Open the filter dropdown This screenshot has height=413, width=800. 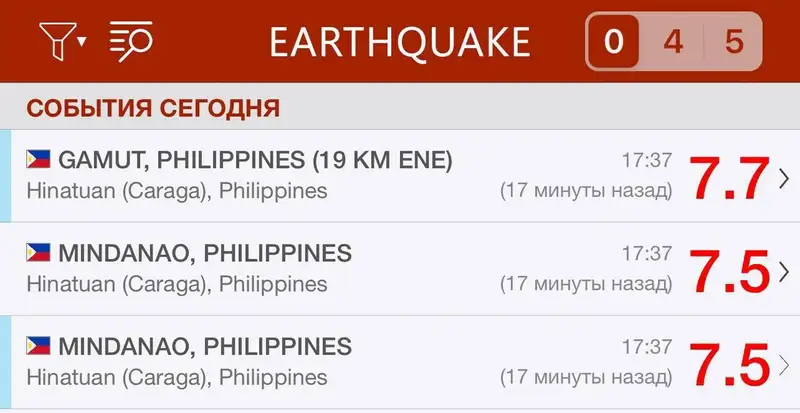click(x=61, y=41)
